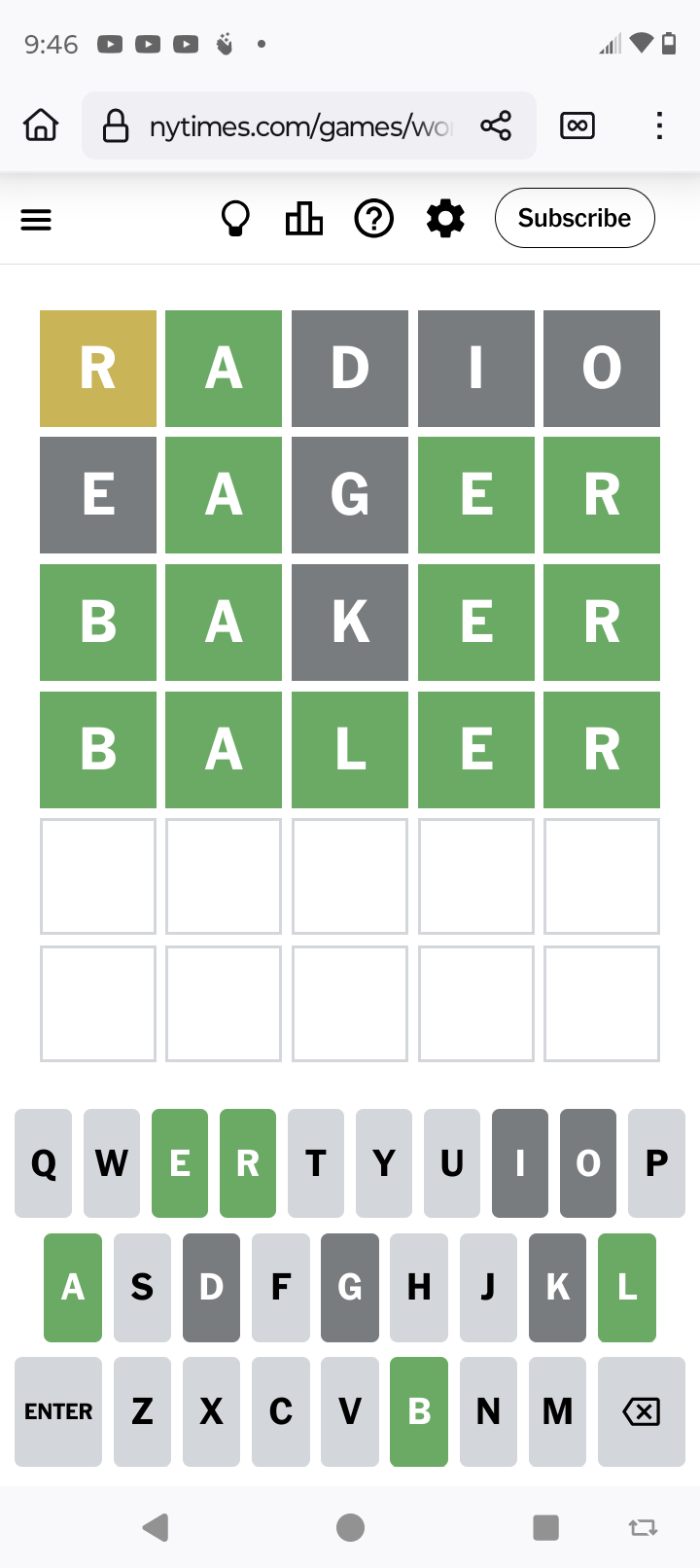Go back using the system back button
Viewport: 700px width, 1568px height.
(x=157, y=1528)
